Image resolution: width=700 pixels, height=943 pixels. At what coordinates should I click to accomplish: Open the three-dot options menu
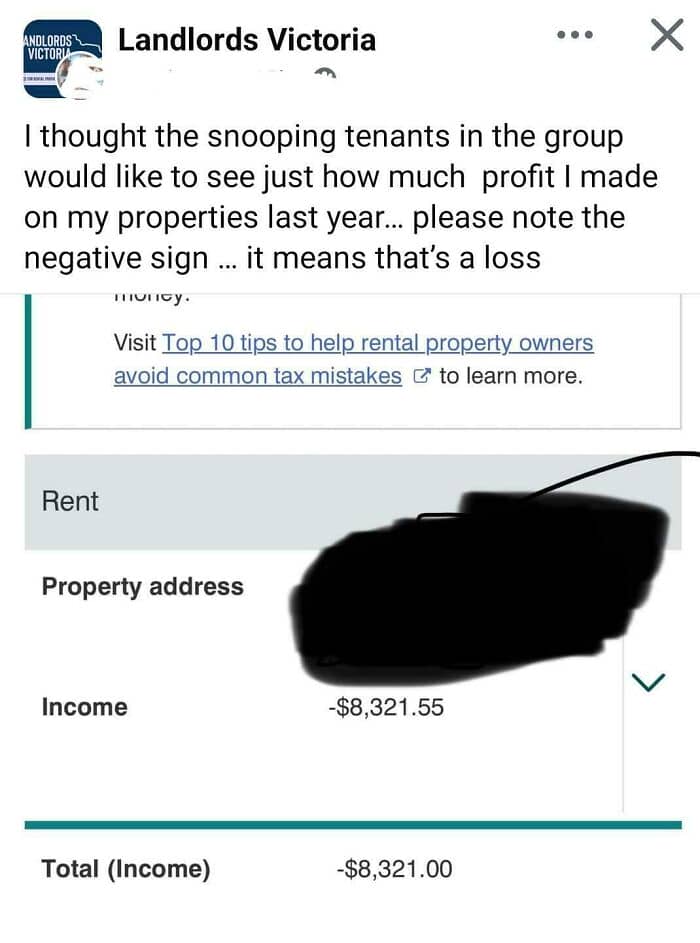(575, 35)
